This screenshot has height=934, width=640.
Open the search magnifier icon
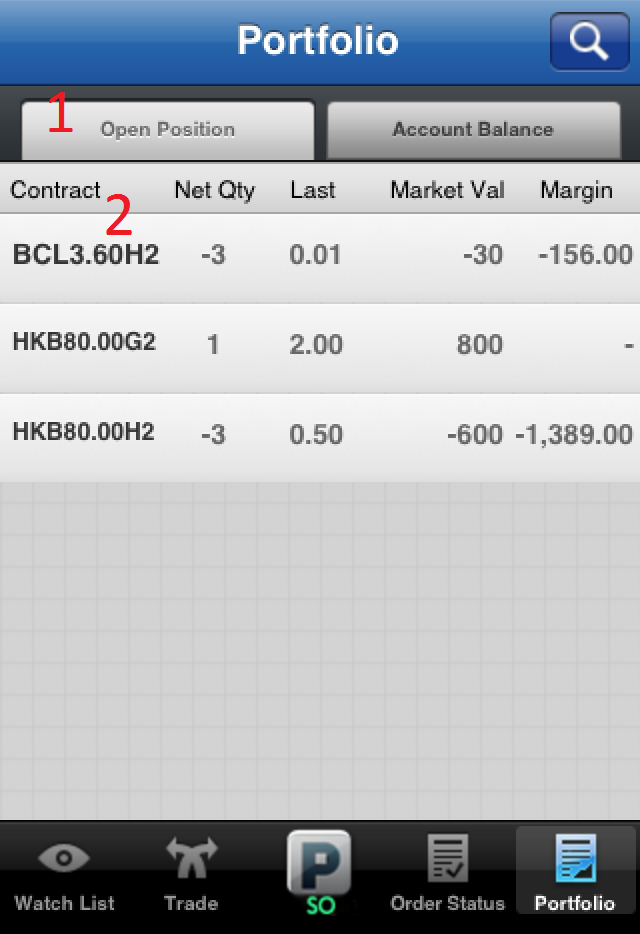pyautogui.click(x=588, y=42)
